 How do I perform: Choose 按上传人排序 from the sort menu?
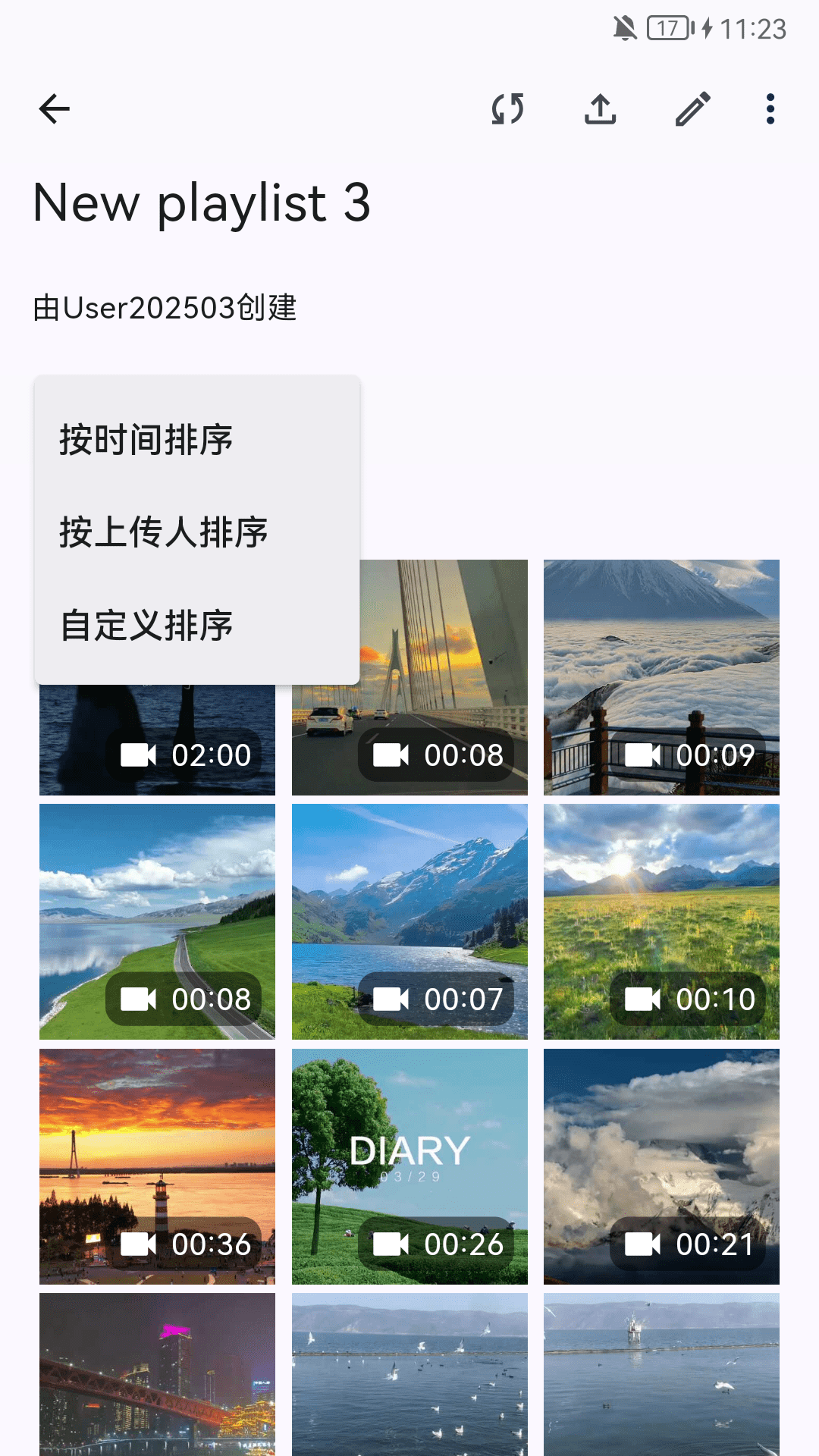point(164,531)
